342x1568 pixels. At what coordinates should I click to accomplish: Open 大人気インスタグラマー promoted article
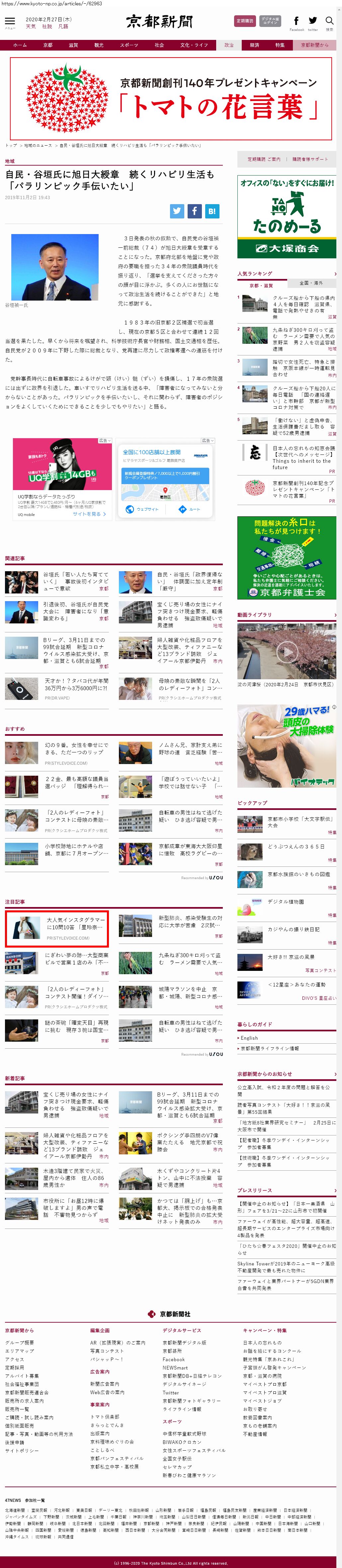75,923
